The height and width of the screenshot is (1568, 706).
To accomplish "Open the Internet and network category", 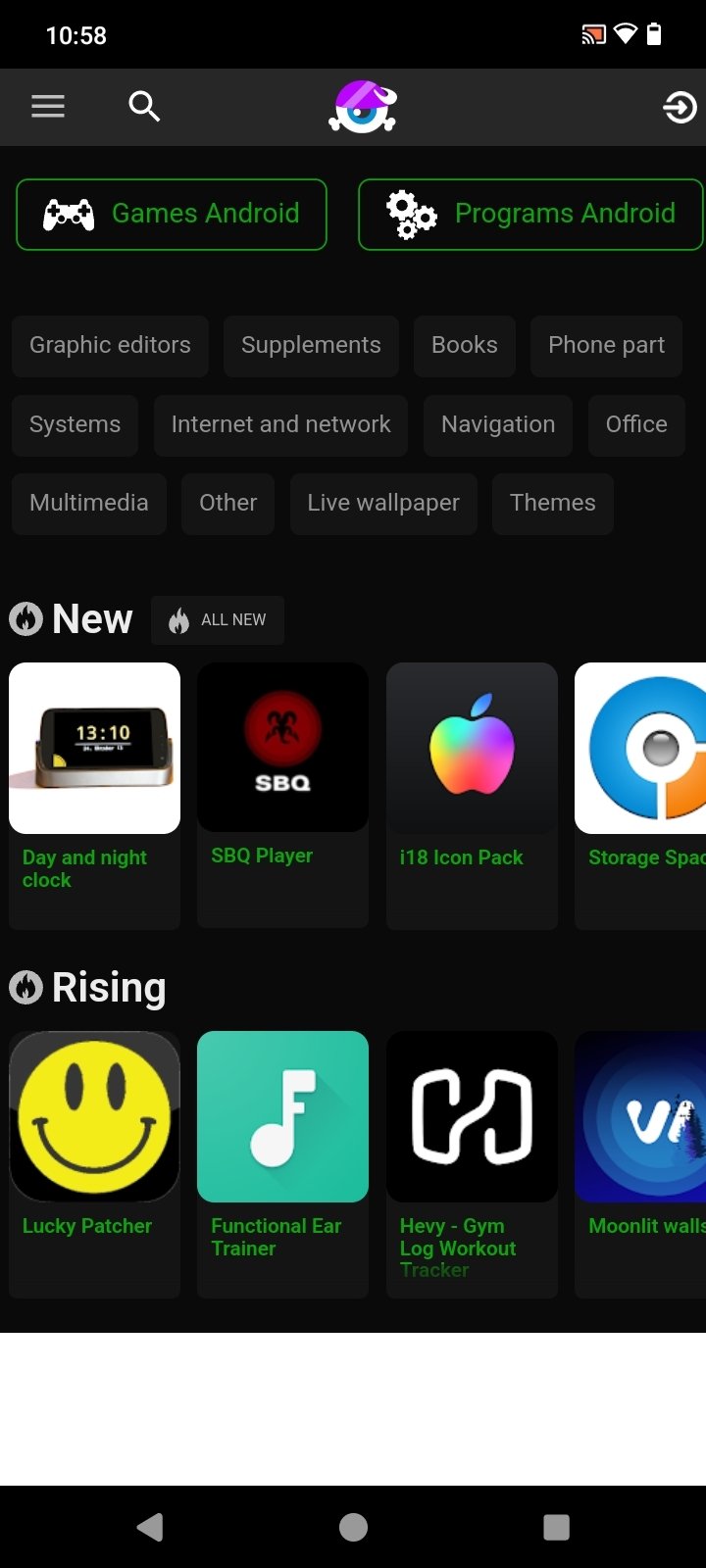I will [x=280, y=424].
